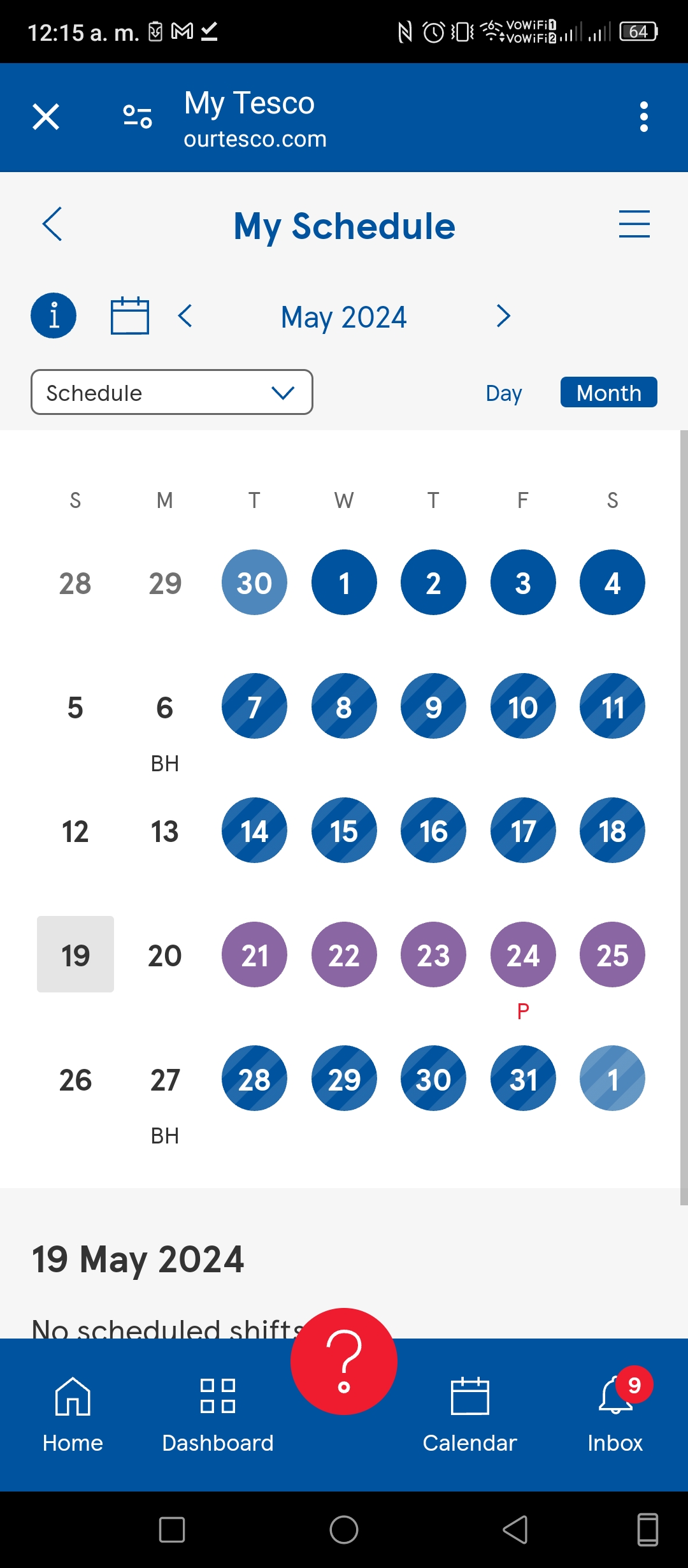Image resolution: width=688 pixels, height=1568 pixels.
Task: Select the Month view
Action: coord(609,392)
